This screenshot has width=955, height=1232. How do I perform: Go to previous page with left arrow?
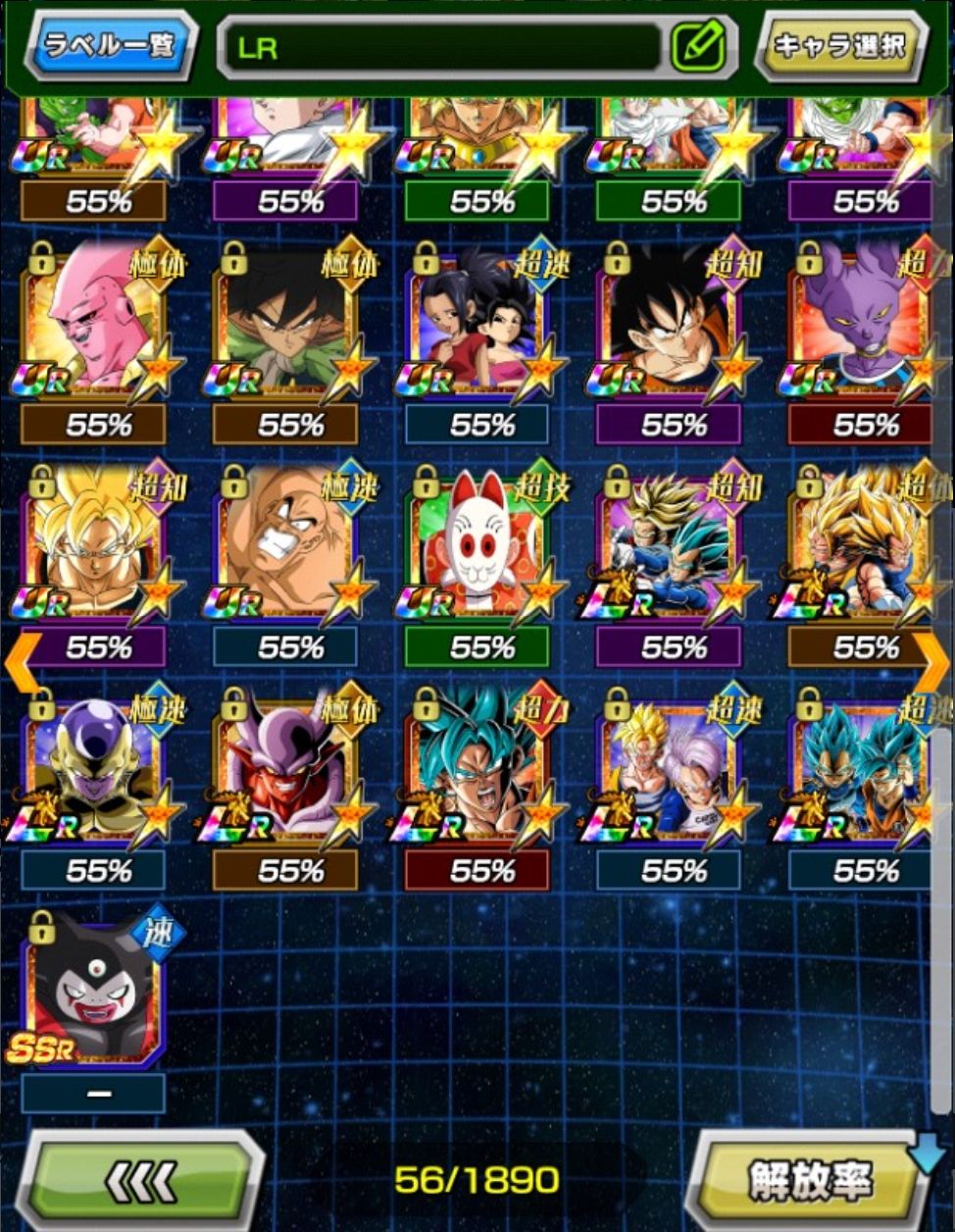[x=20, y=662]
